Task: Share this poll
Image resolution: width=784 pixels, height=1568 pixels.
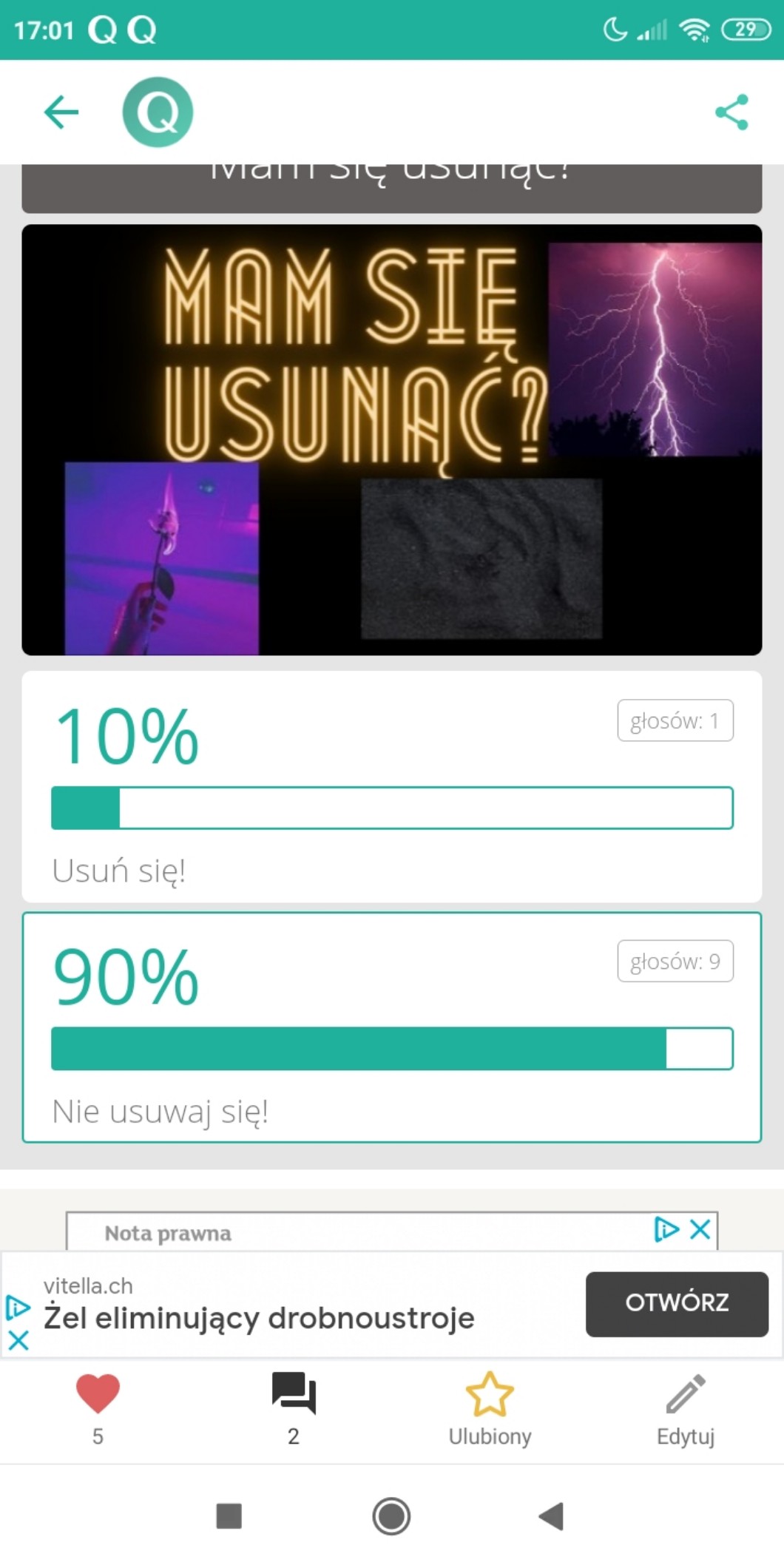Action: pos(731,112)
